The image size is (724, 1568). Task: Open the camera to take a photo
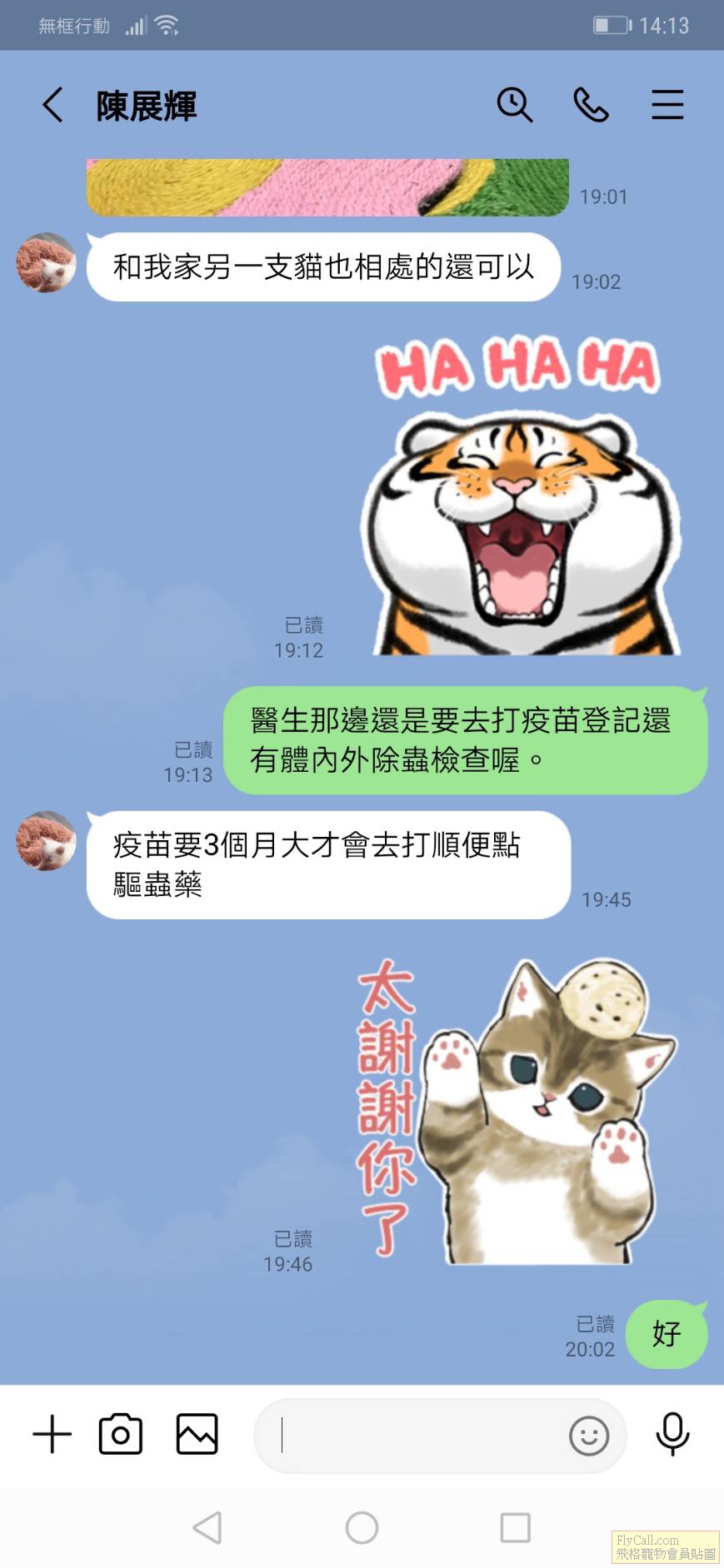121,1434
